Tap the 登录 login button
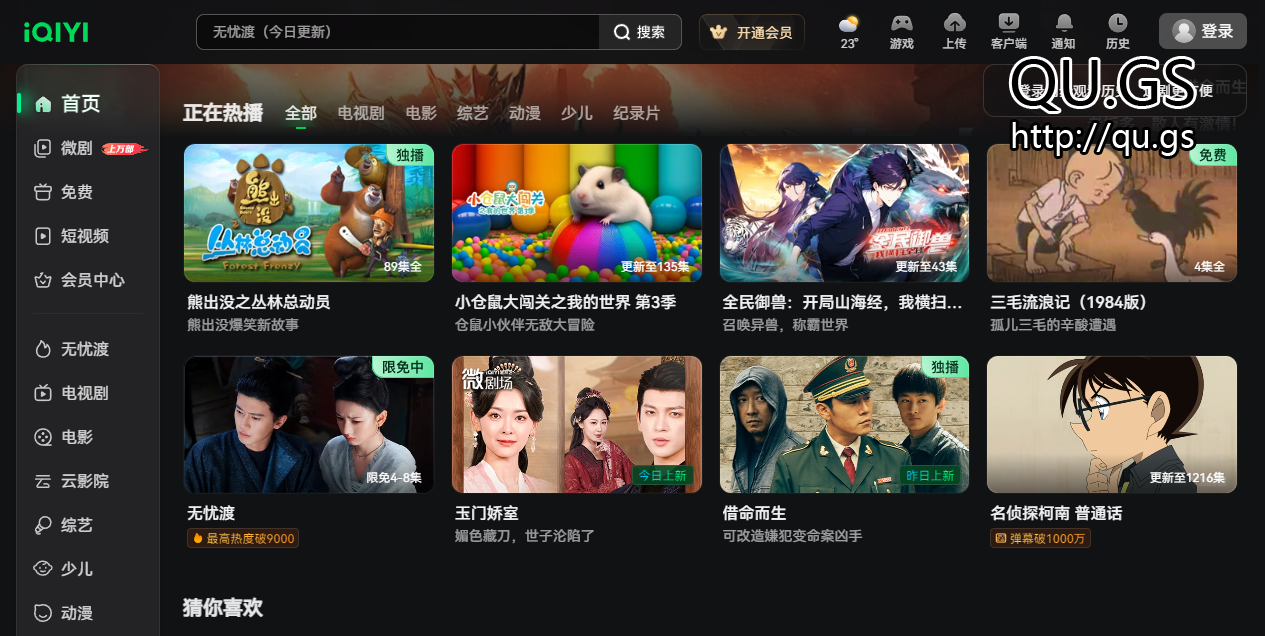This screenshot has width=1265, height=636. pyautogui.click(x=1202, y=31)
